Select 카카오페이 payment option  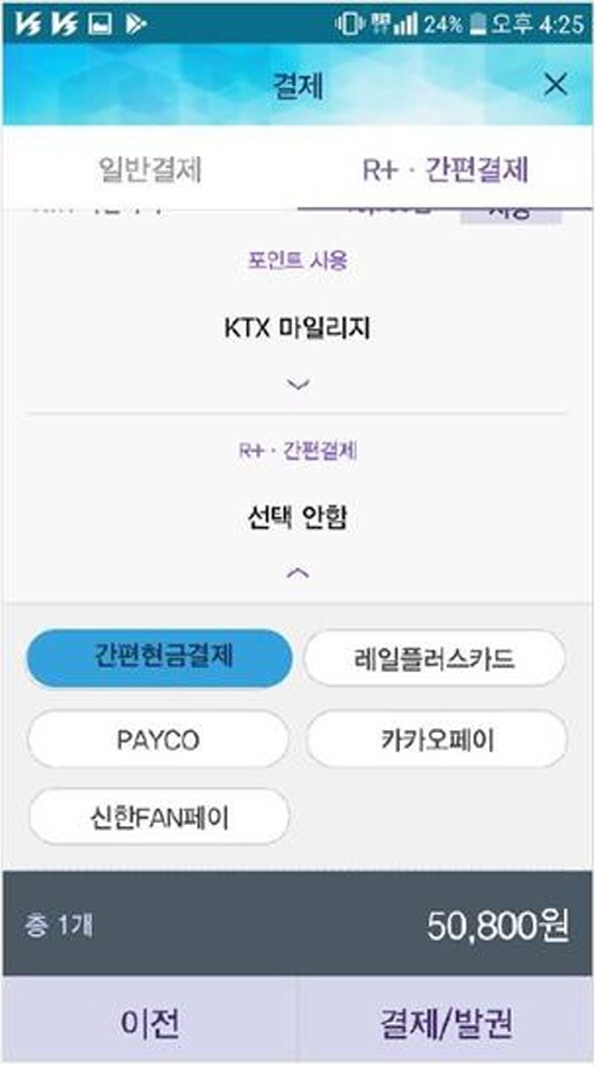pos(437,739)
